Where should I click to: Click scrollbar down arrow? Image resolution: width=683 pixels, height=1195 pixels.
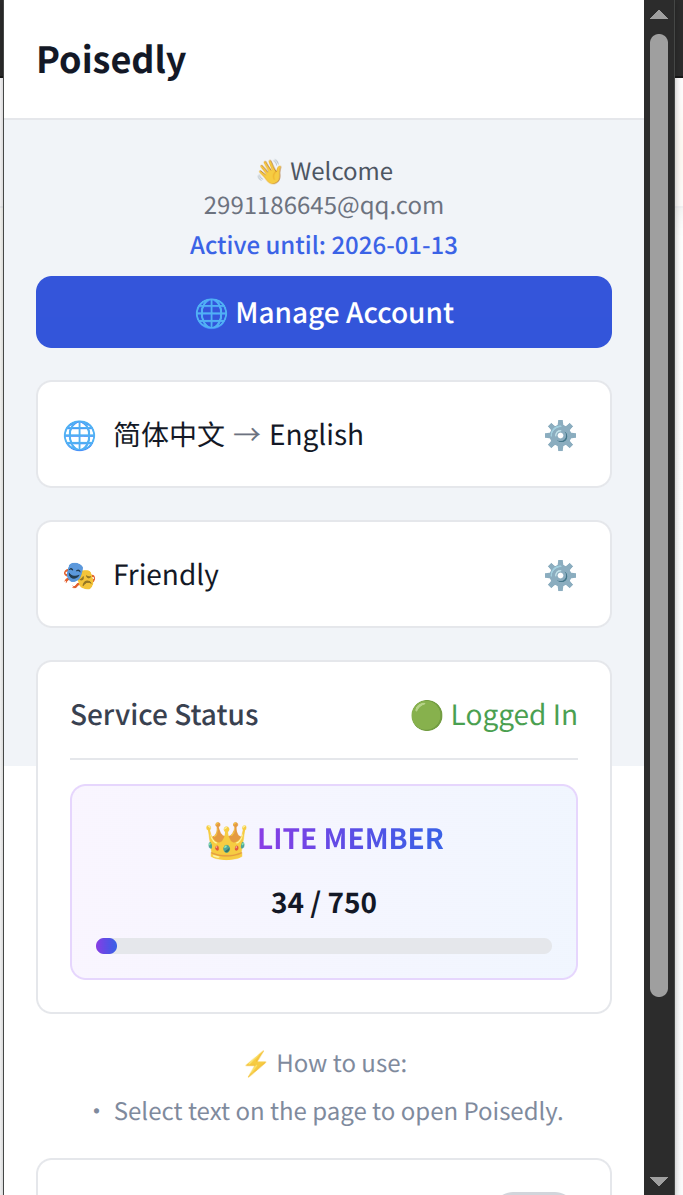[658, 1181]
